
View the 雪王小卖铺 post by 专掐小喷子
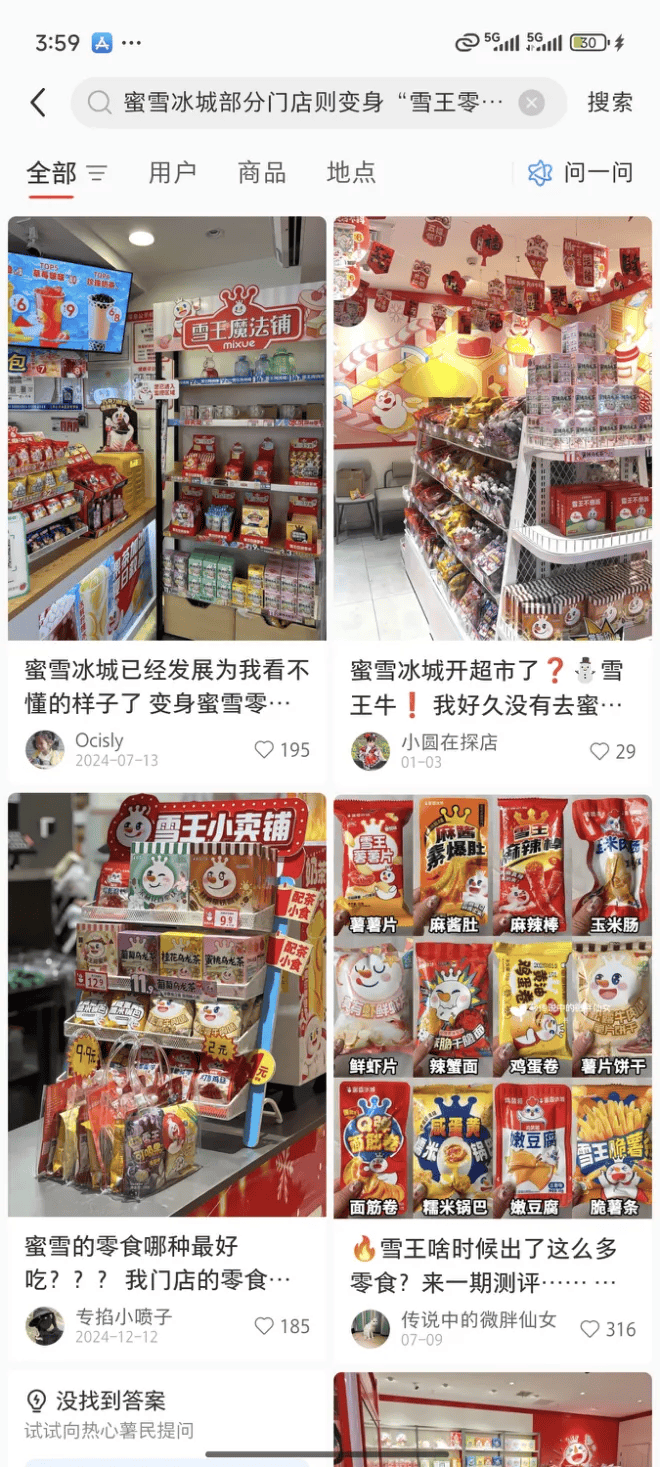pyautogui.click(x=167, y=1004)
